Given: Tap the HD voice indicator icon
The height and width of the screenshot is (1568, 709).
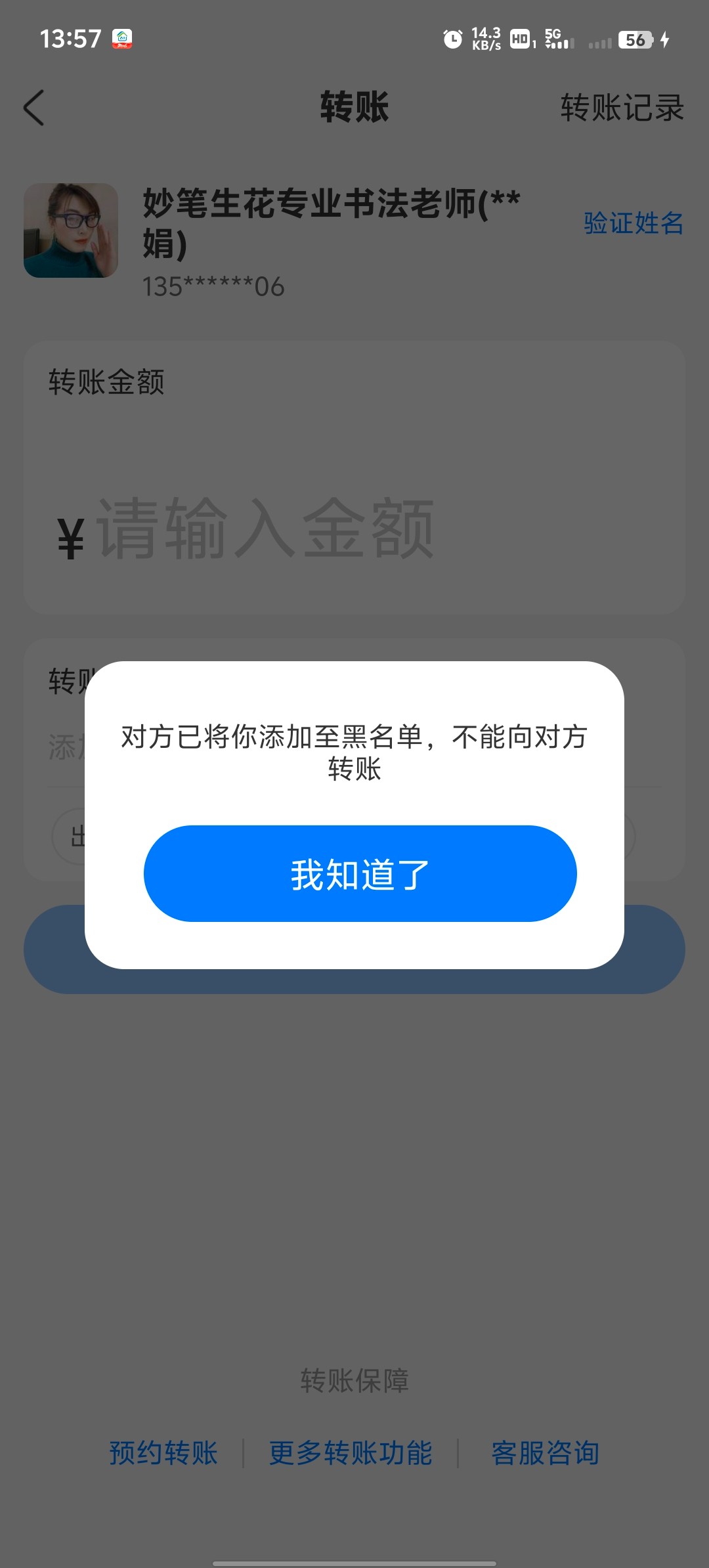Looking at the screenshot, I should 522,39.
